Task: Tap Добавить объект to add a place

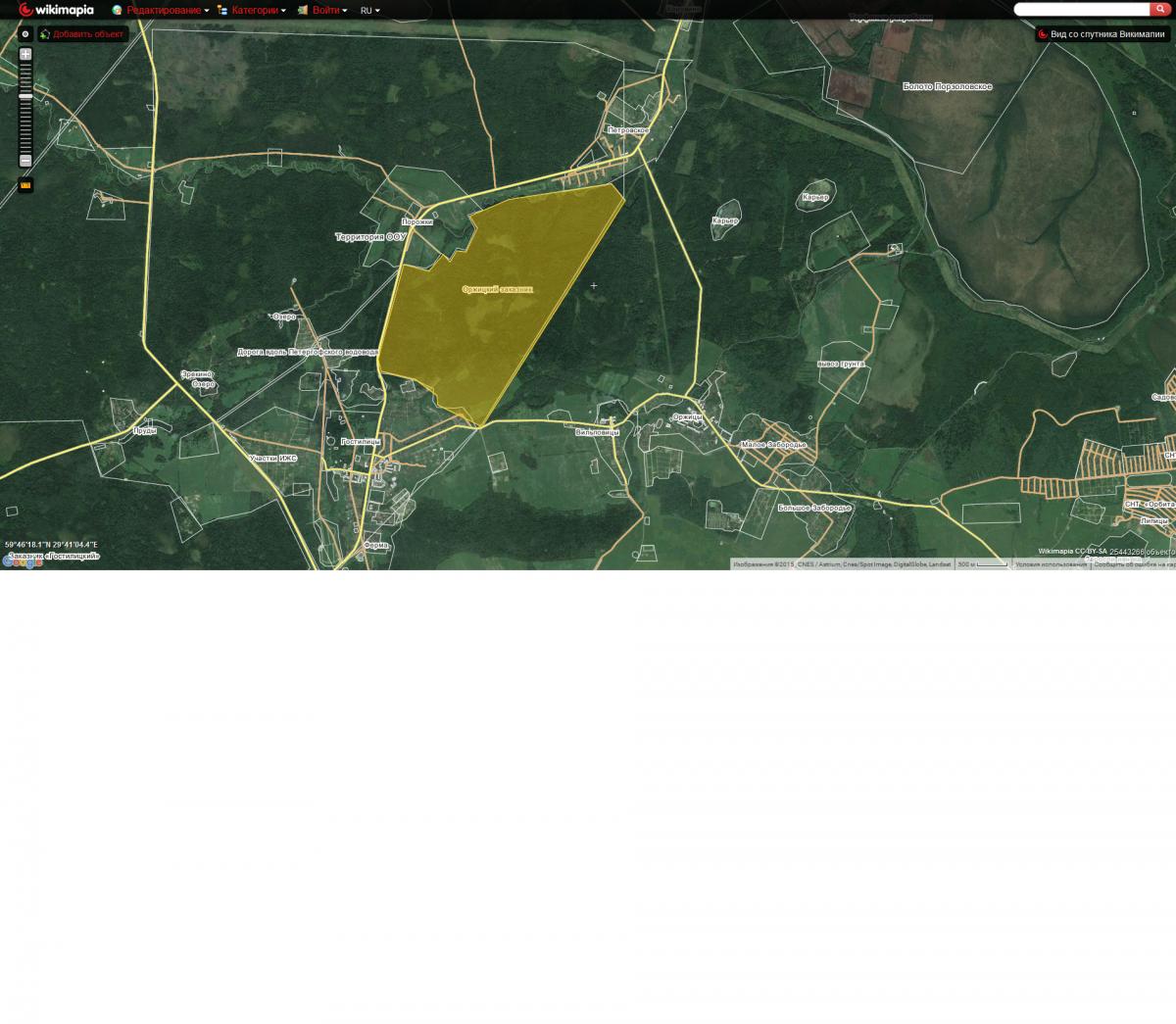Action: click(x=83, y=34)
